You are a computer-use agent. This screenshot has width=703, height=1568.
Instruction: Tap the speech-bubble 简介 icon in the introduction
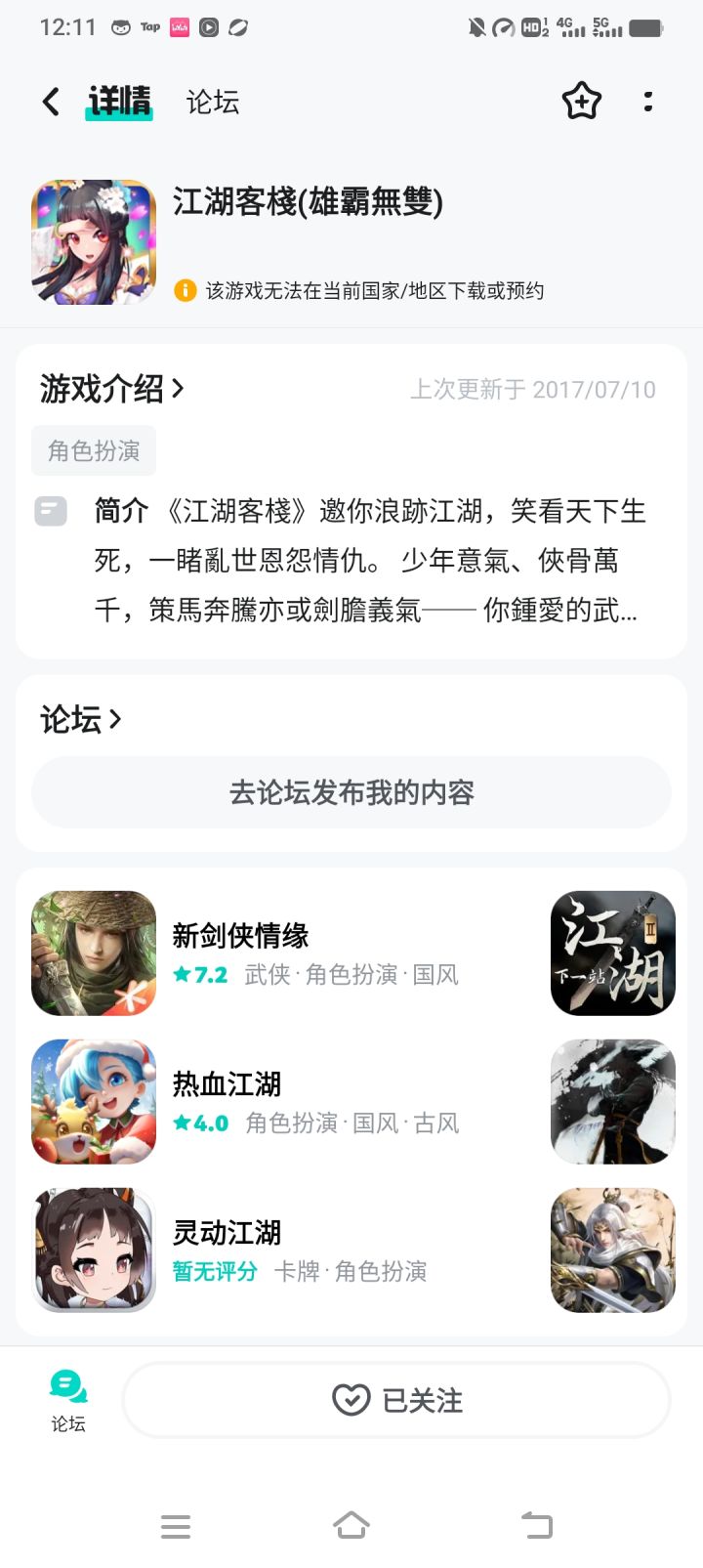(51, 511)
